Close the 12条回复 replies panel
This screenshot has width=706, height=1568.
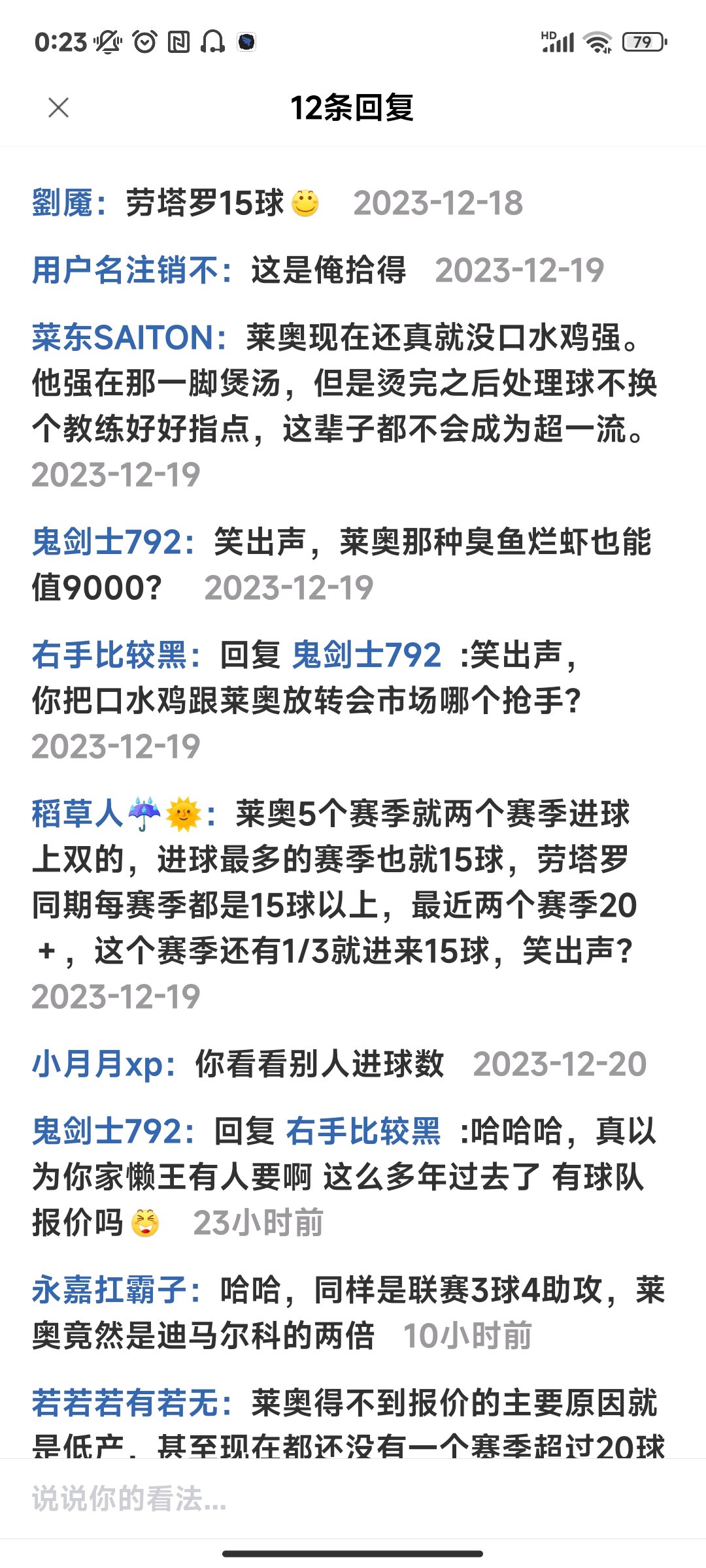click(59, 108)
